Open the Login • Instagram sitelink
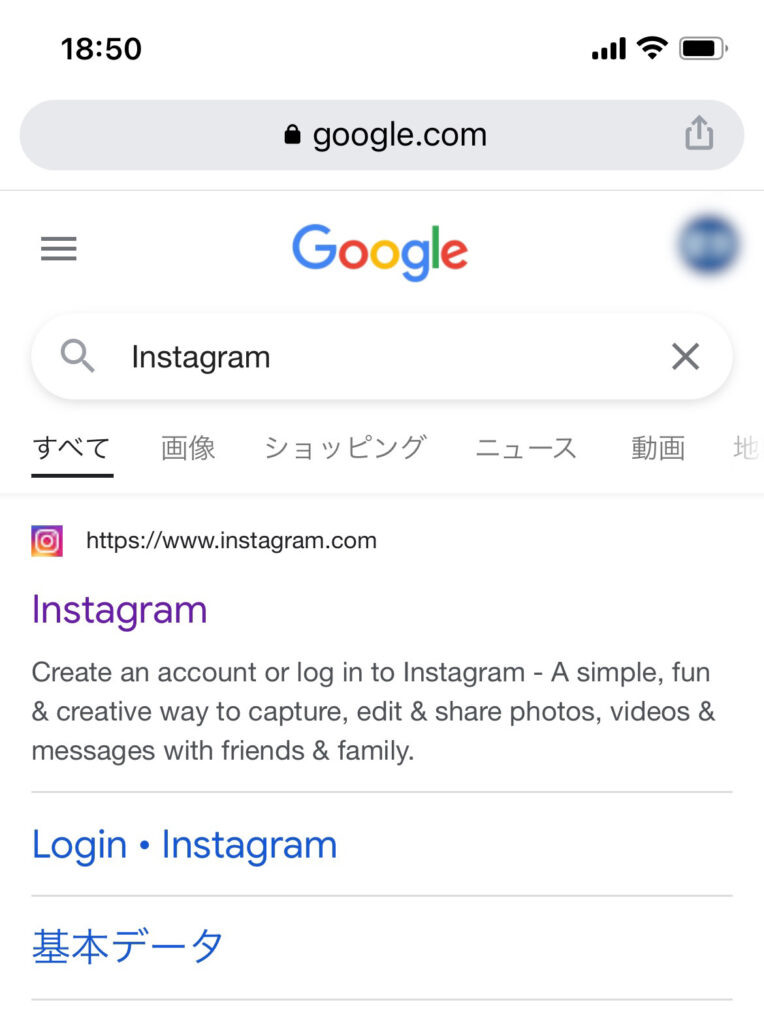The image size is (764, 1024). [185, 845]
